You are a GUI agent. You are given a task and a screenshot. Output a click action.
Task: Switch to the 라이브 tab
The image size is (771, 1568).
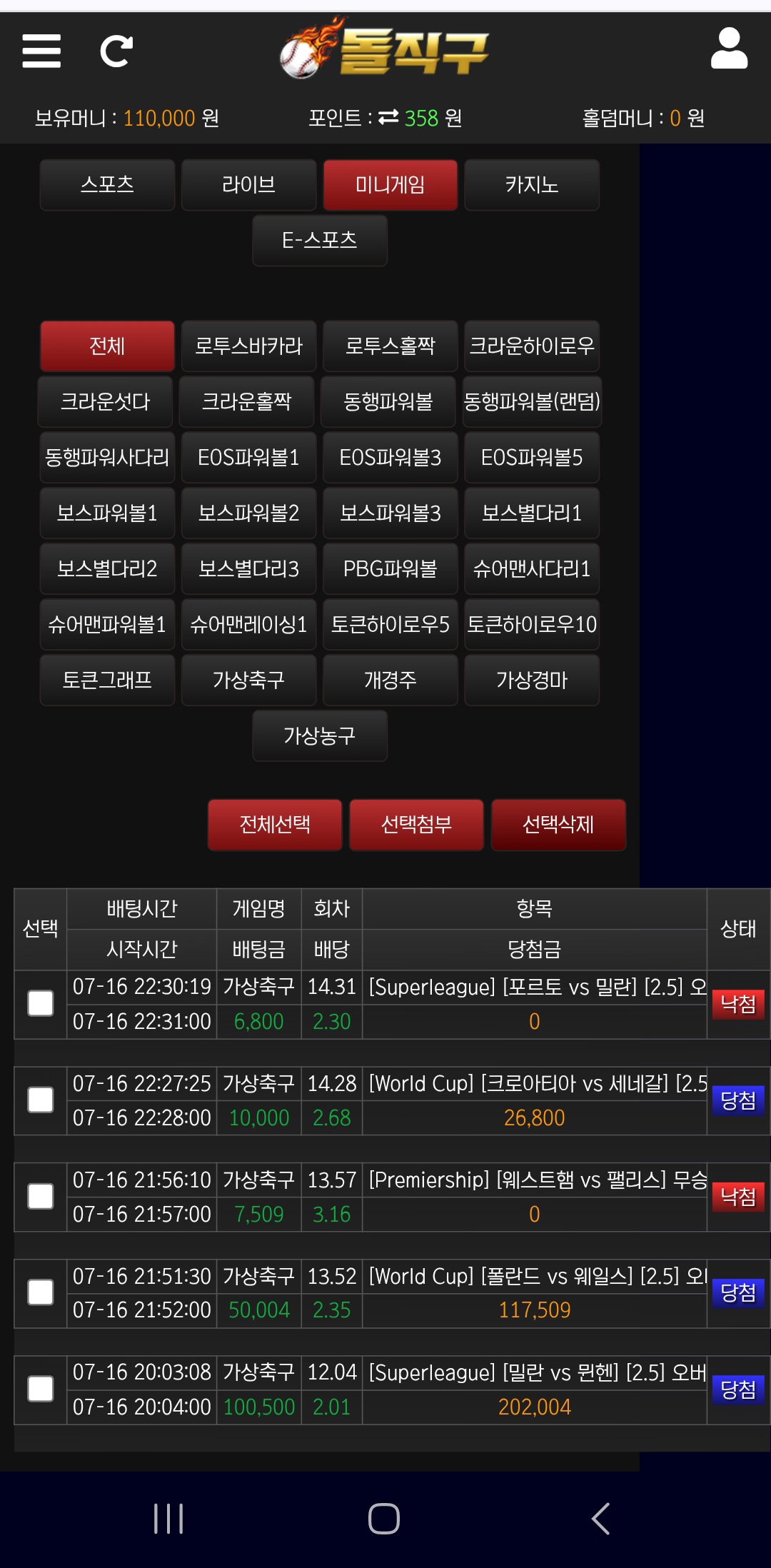[x=248, y=185]
